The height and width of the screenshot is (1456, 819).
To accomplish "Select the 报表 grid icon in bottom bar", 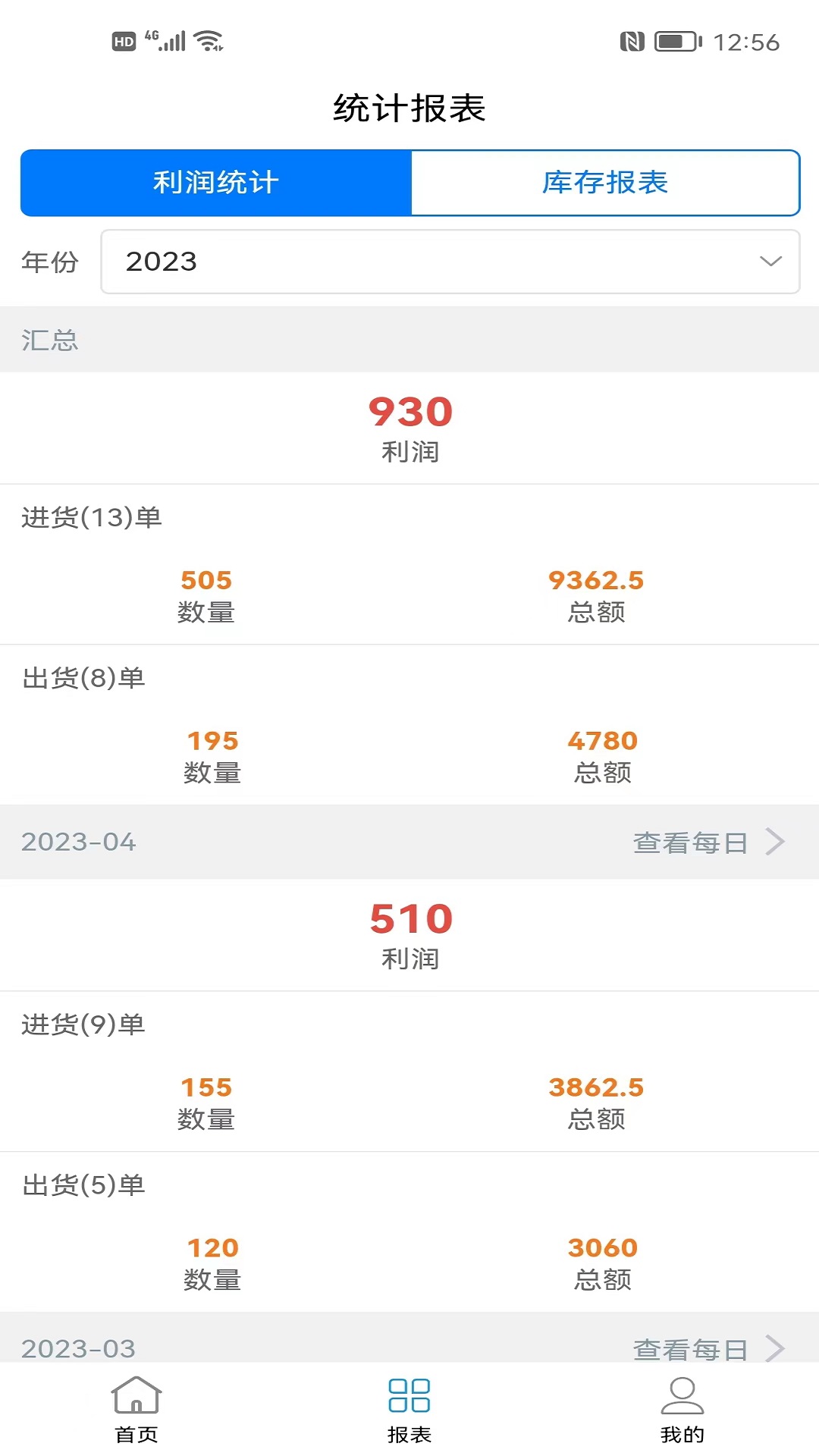I will point(409,1399).
